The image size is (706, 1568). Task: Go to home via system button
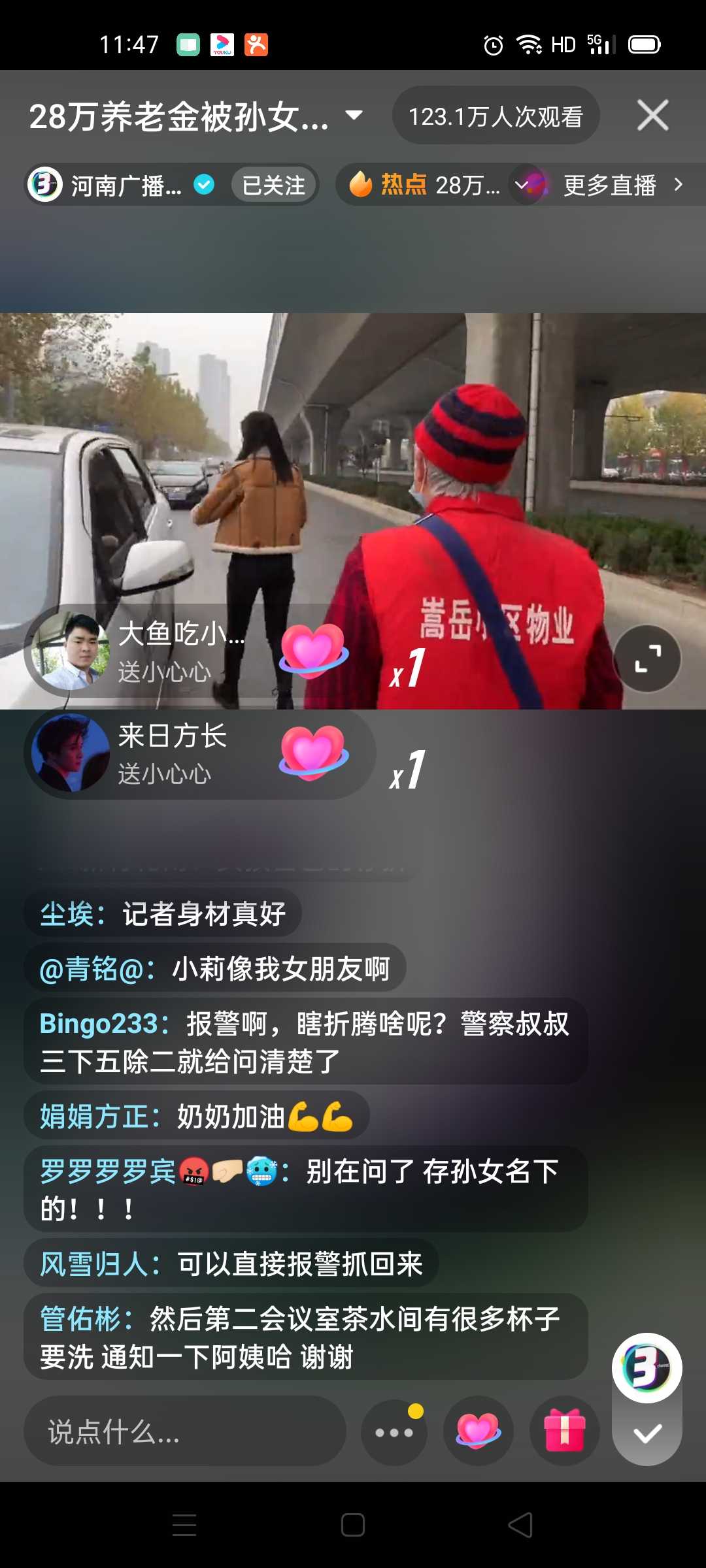[353, 1525]
